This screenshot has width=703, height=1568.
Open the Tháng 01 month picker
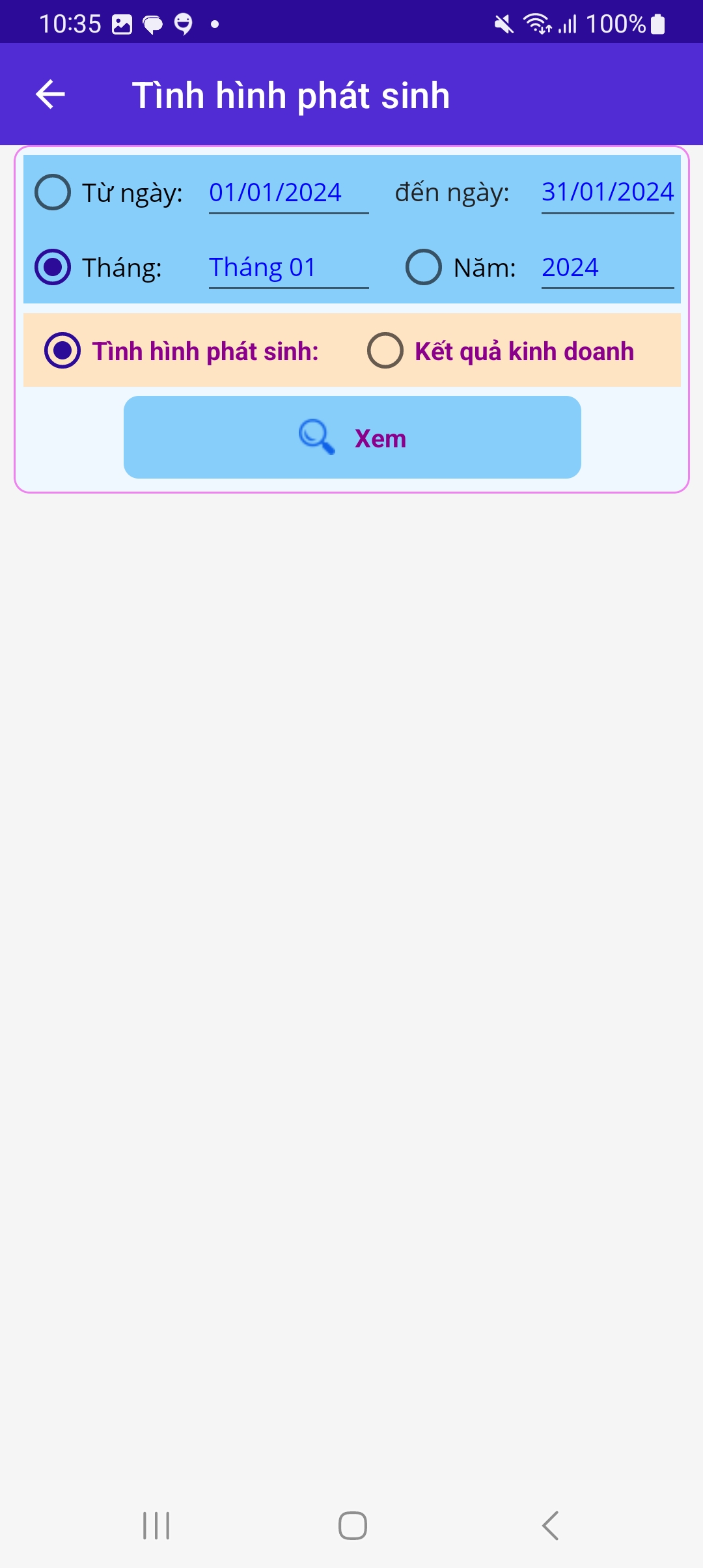288,268
